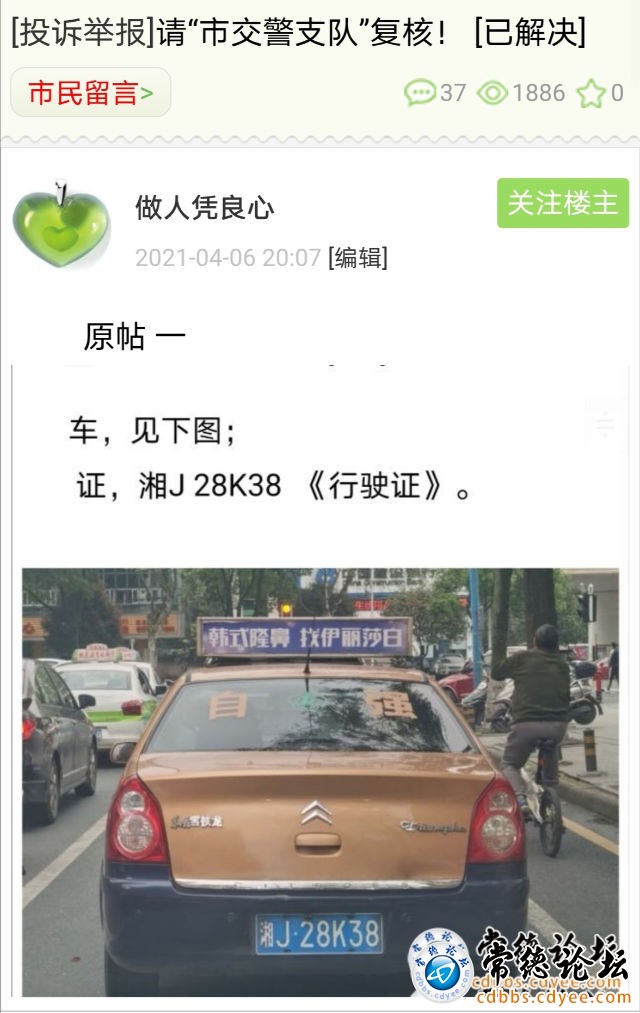This screenshot has height=1013, width=640.
Task: Follow the poster via 关注楼主
Action: click(x=563, y=203)
